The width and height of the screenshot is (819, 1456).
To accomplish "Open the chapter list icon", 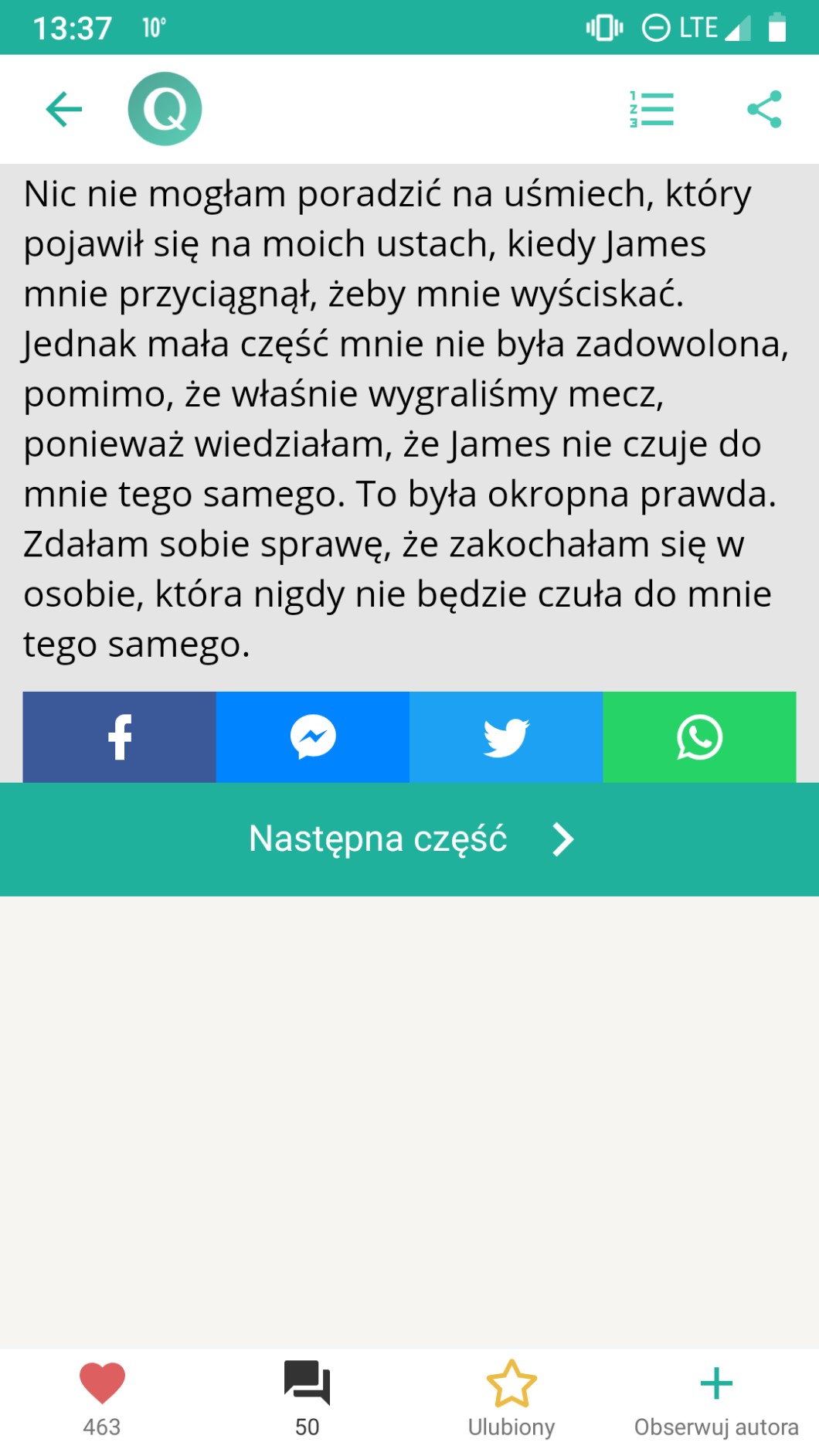I will pyautogui.click(x=651, y=109).
